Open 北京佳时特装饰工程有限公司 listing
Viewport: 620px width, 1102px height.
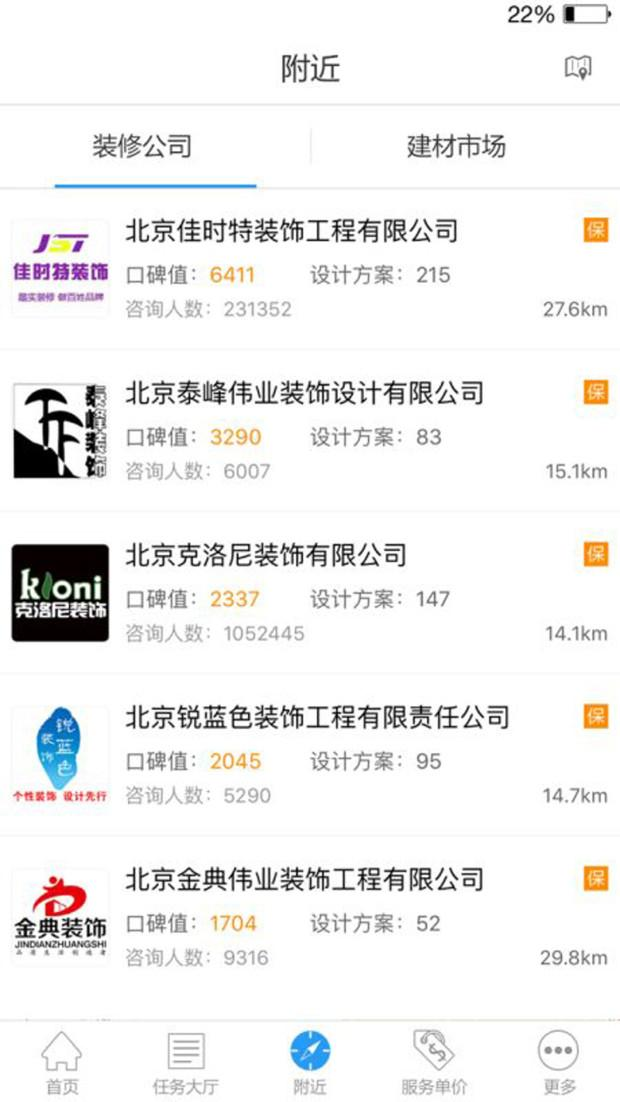pos(291,231)
